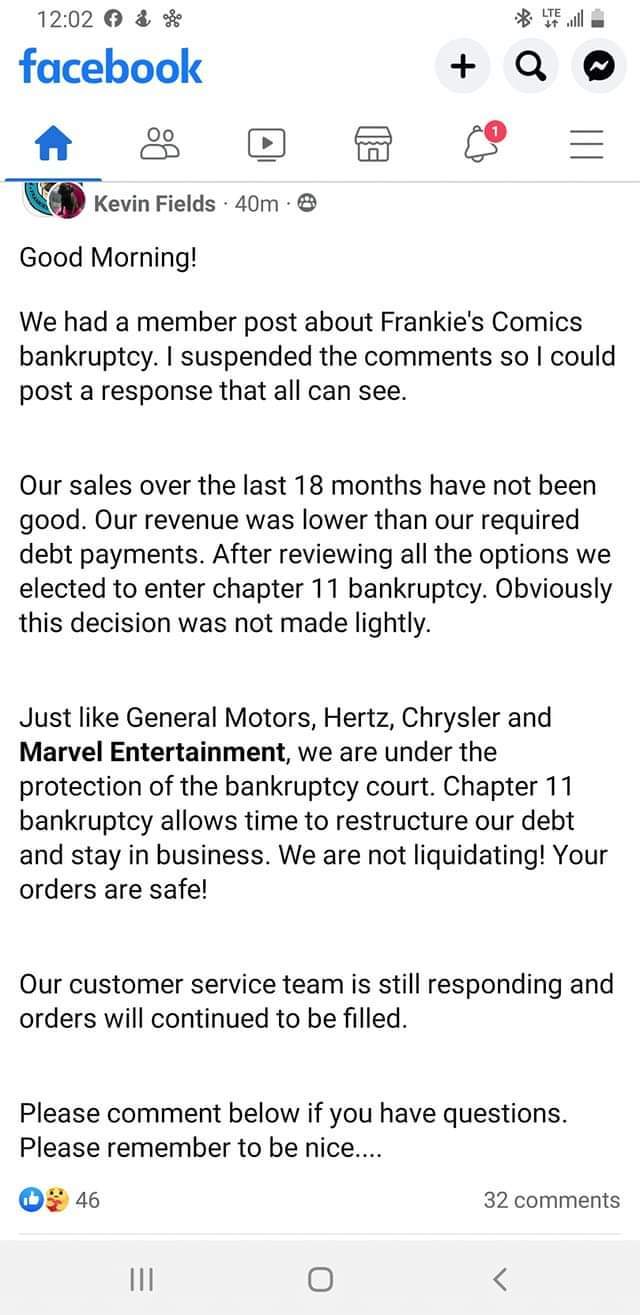Go to the Home feed tab
Image resolution: width=640 pixels, height=1315 pixels.
point(54,145)
